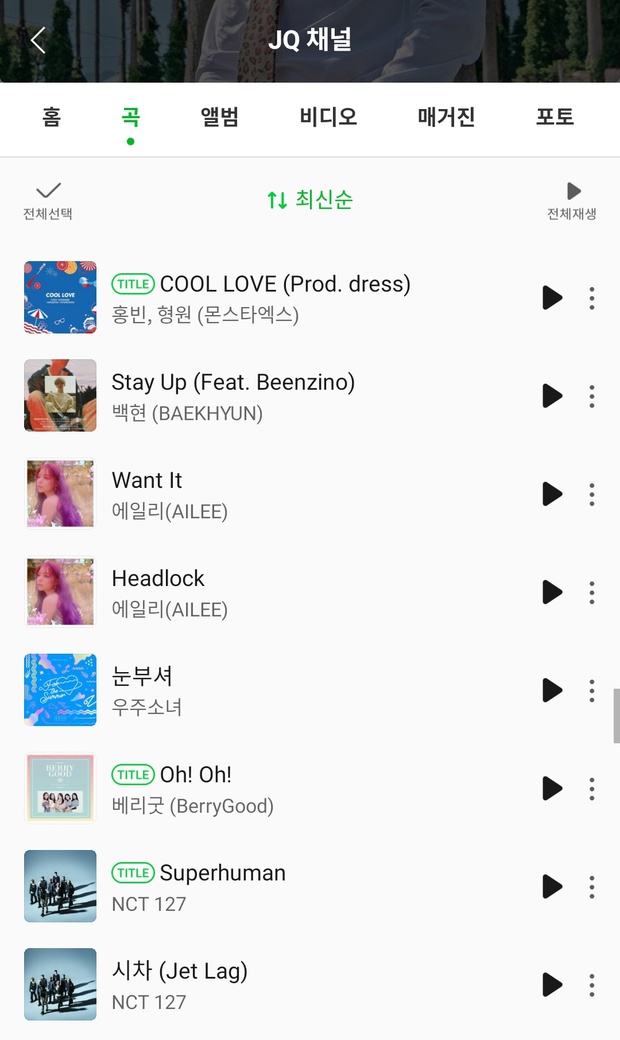Change the 최신순 sort order
The height and width of the screenshot is (1040, 620).
[310, 200]
